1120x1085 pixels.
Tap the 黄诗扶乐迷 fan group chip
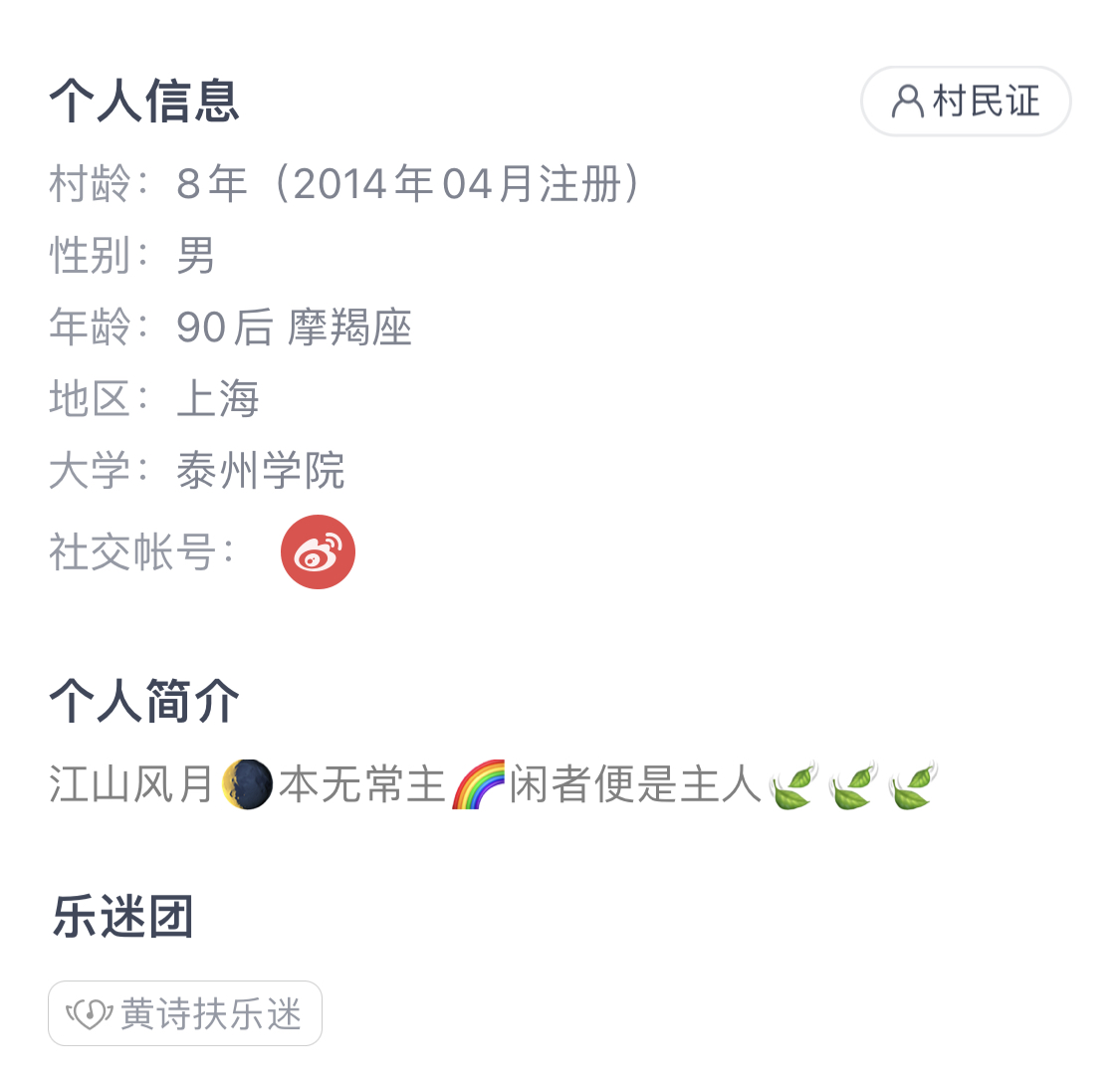tap(185, 1013)
